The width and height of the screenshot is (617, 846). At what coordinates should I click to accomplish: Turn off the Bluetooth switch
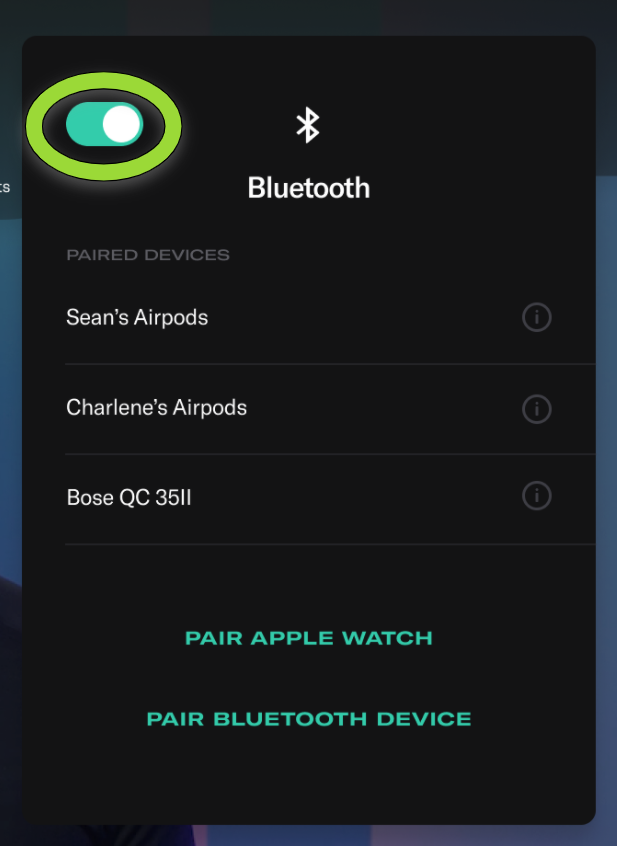click(104, 125)
